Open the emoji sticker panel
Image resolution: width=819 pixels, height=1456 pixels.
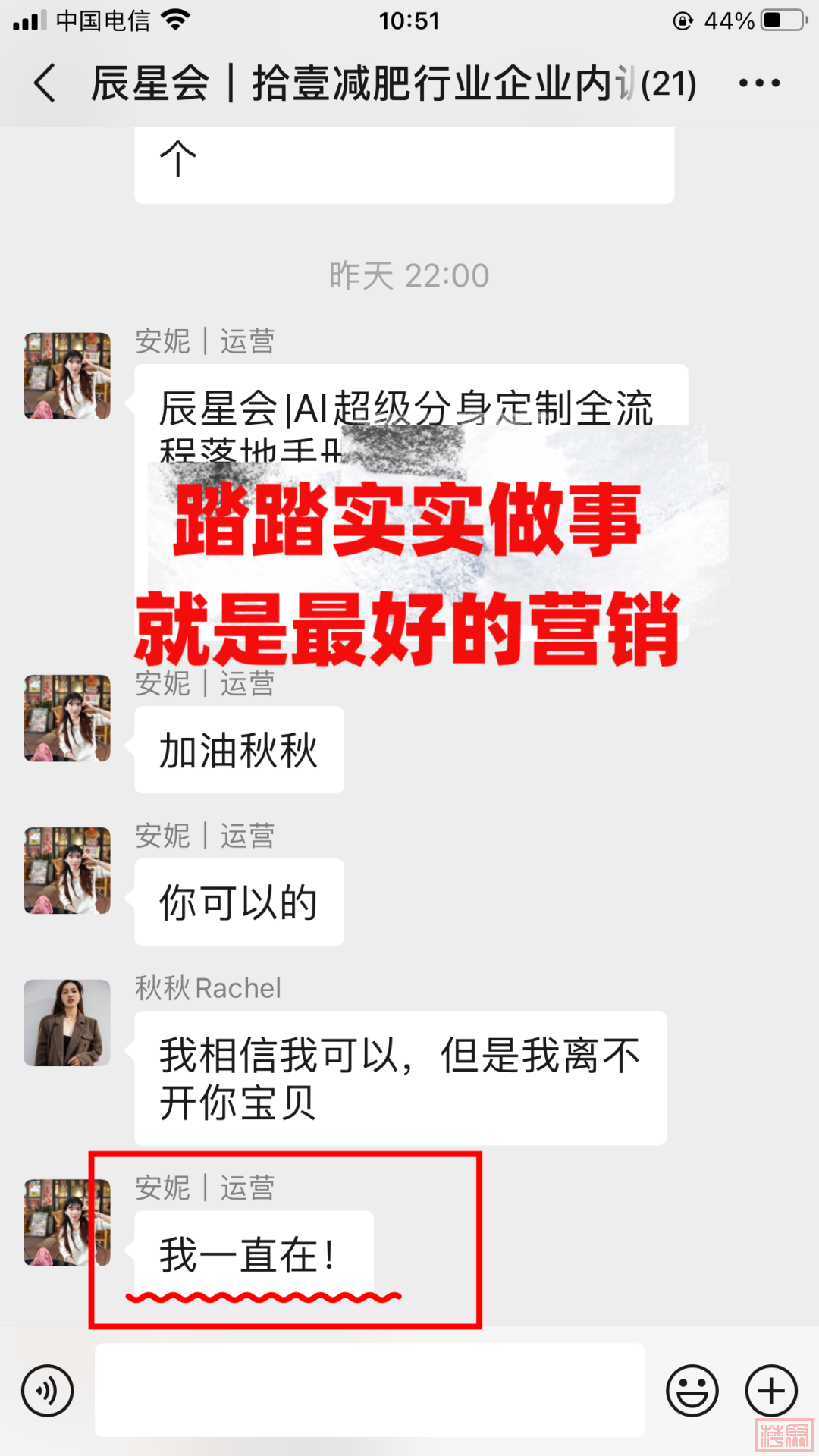pos(692,1391)
